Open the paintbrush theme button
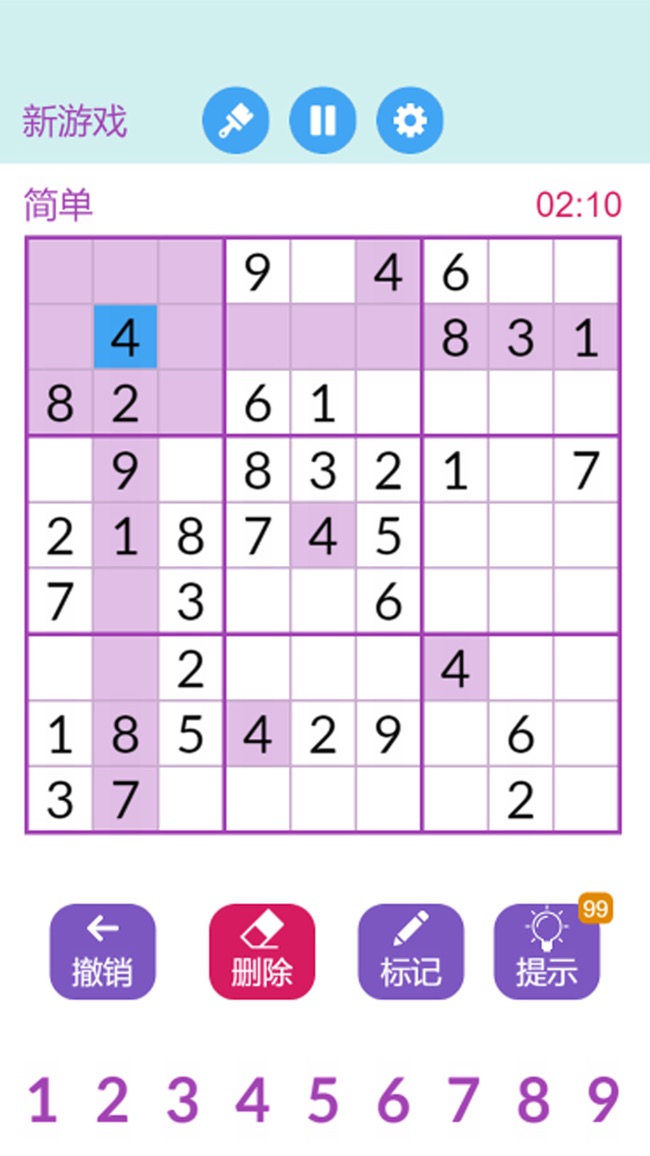 pos(236,120)
